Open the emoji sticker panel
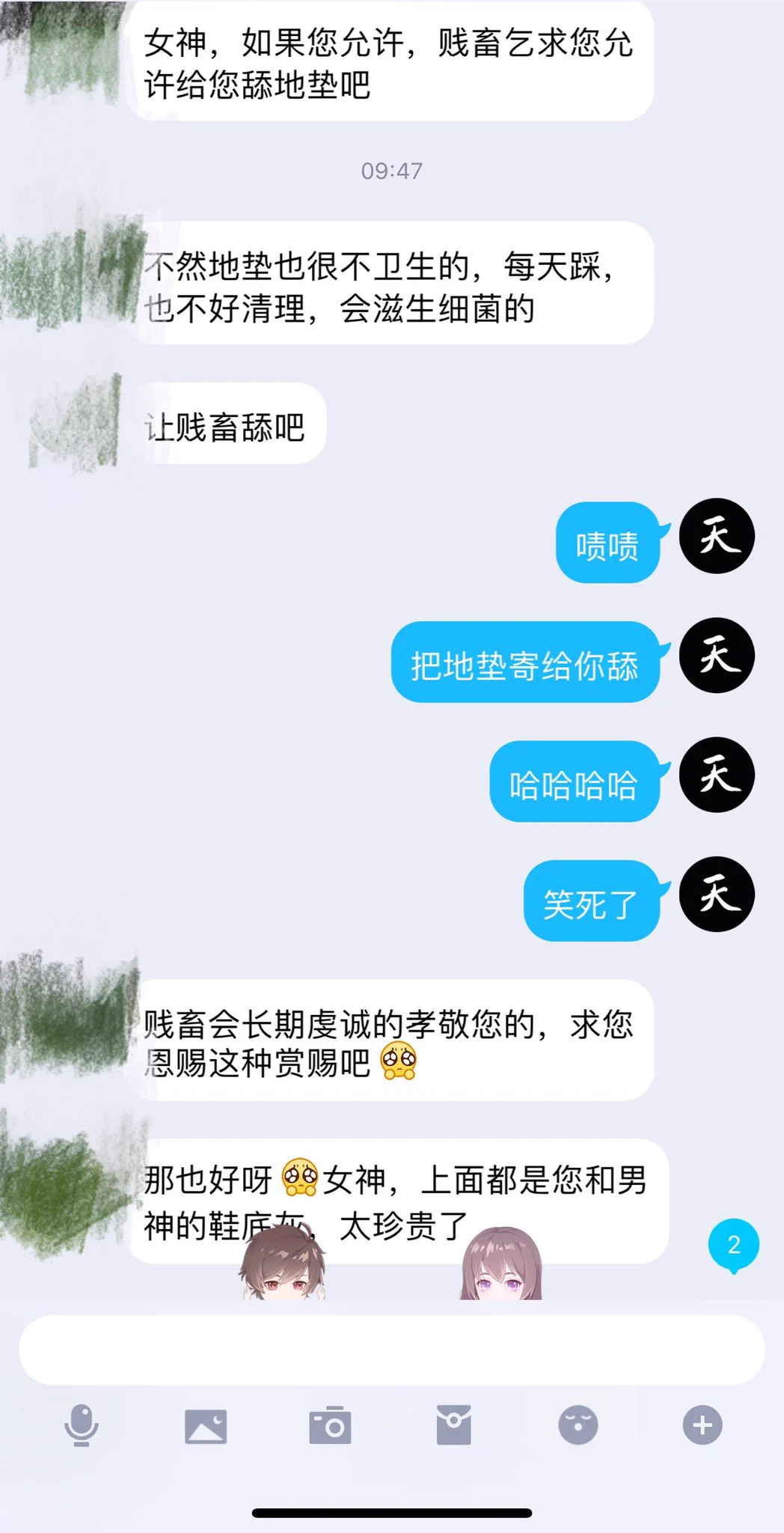This screenshot has width=784, height=1533. [578, 1425]
